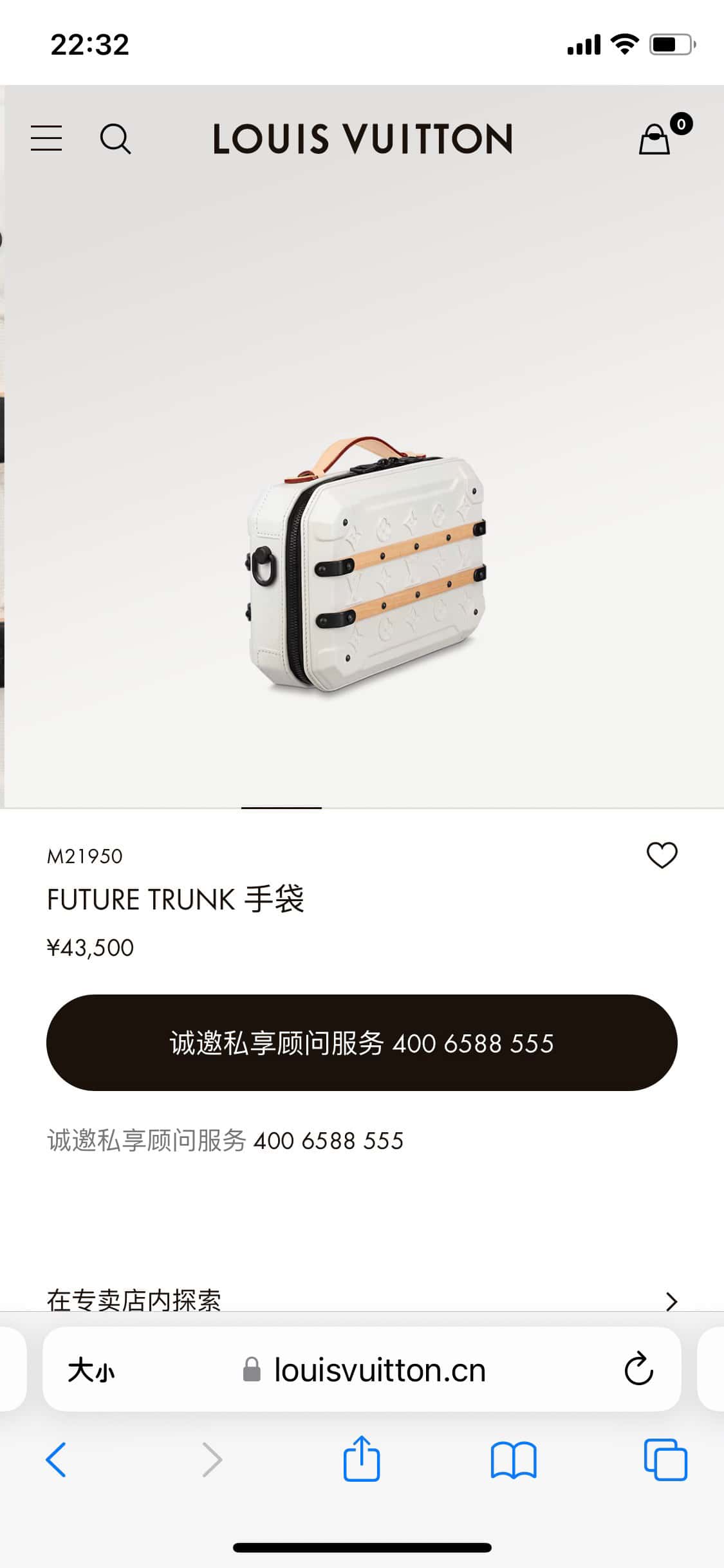Open the shopping bag
This screenshot has height=1568, width=724.
[x=655, y=138]
